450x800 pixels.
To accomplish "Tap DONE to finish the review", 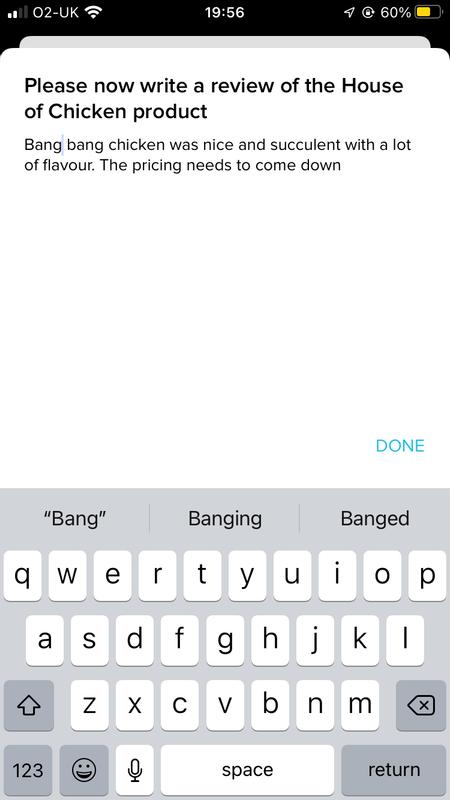I will 400,445.
